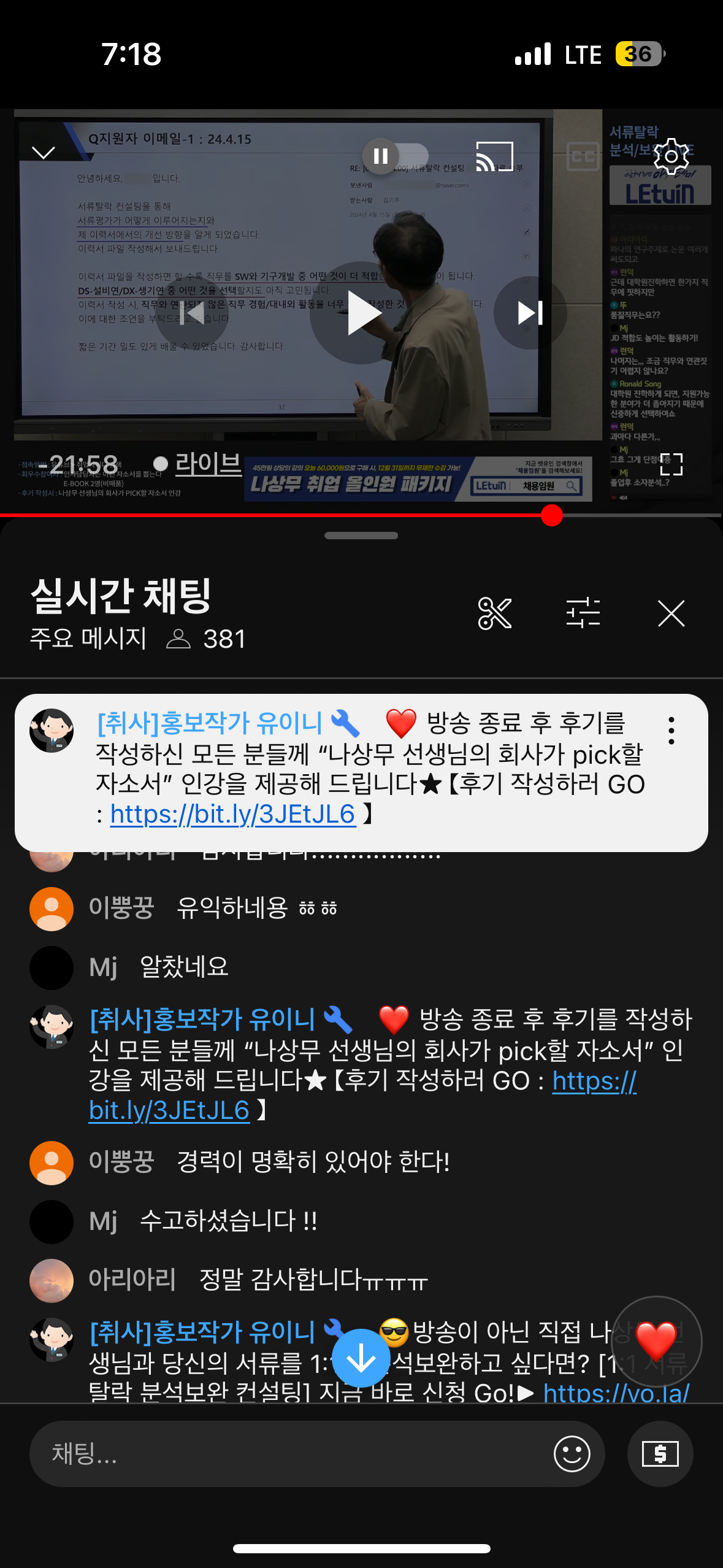Open live chat filter options
Image resolution: width=723 pixels, height=1568 pixels.
click(583, 613)
